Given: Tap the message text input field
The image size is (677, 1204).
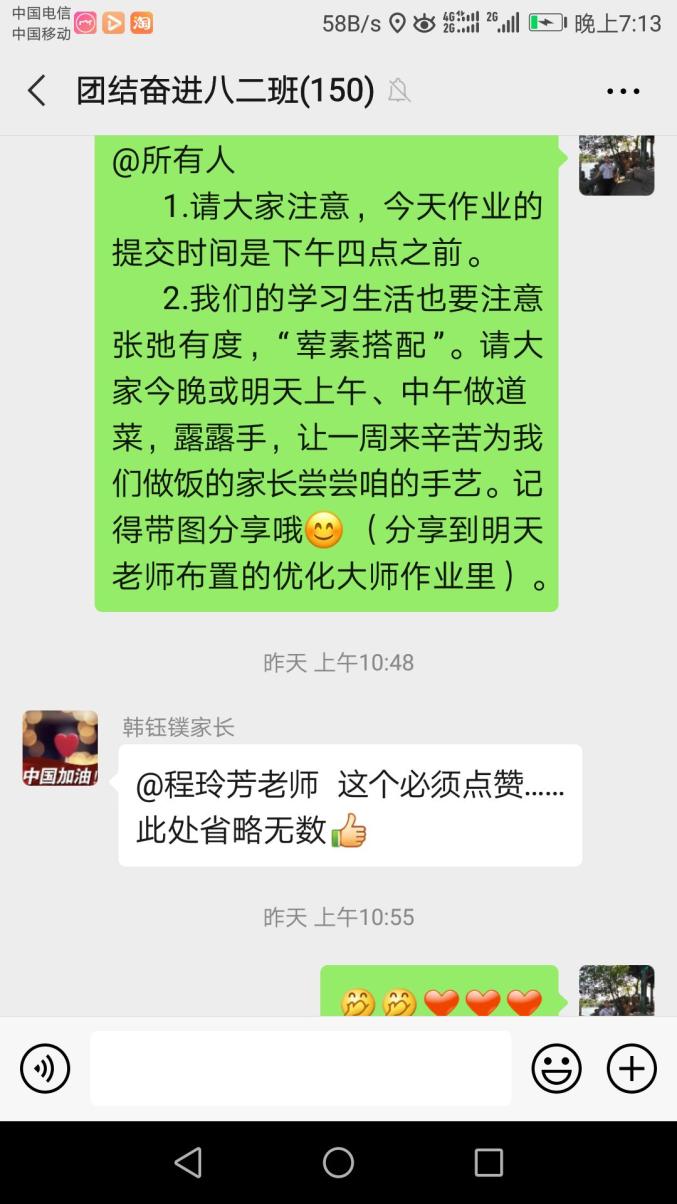Looking at the screenshot, I should [x=300, y=1068].
